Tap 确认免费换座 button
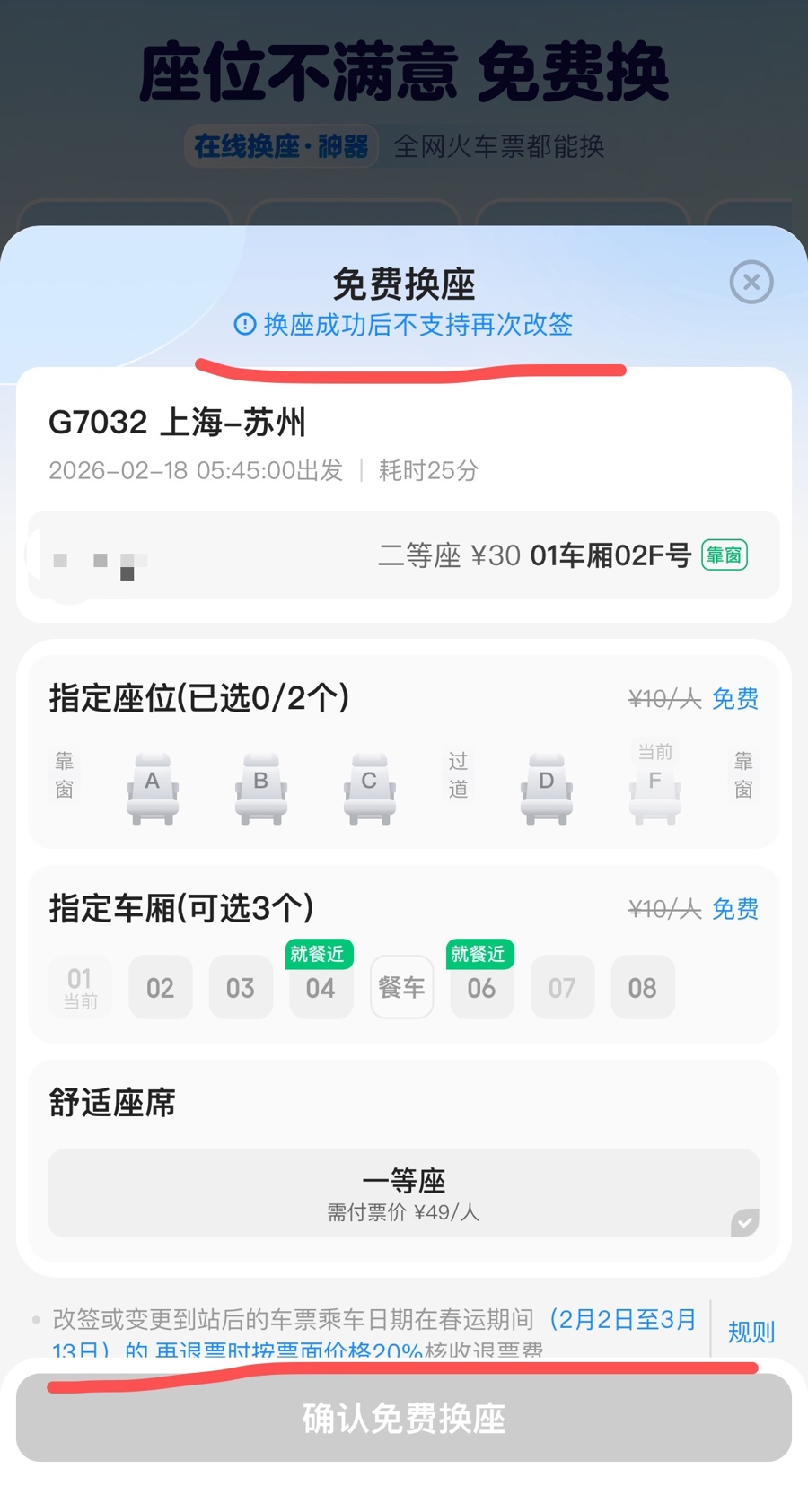 coord(404,1418)
